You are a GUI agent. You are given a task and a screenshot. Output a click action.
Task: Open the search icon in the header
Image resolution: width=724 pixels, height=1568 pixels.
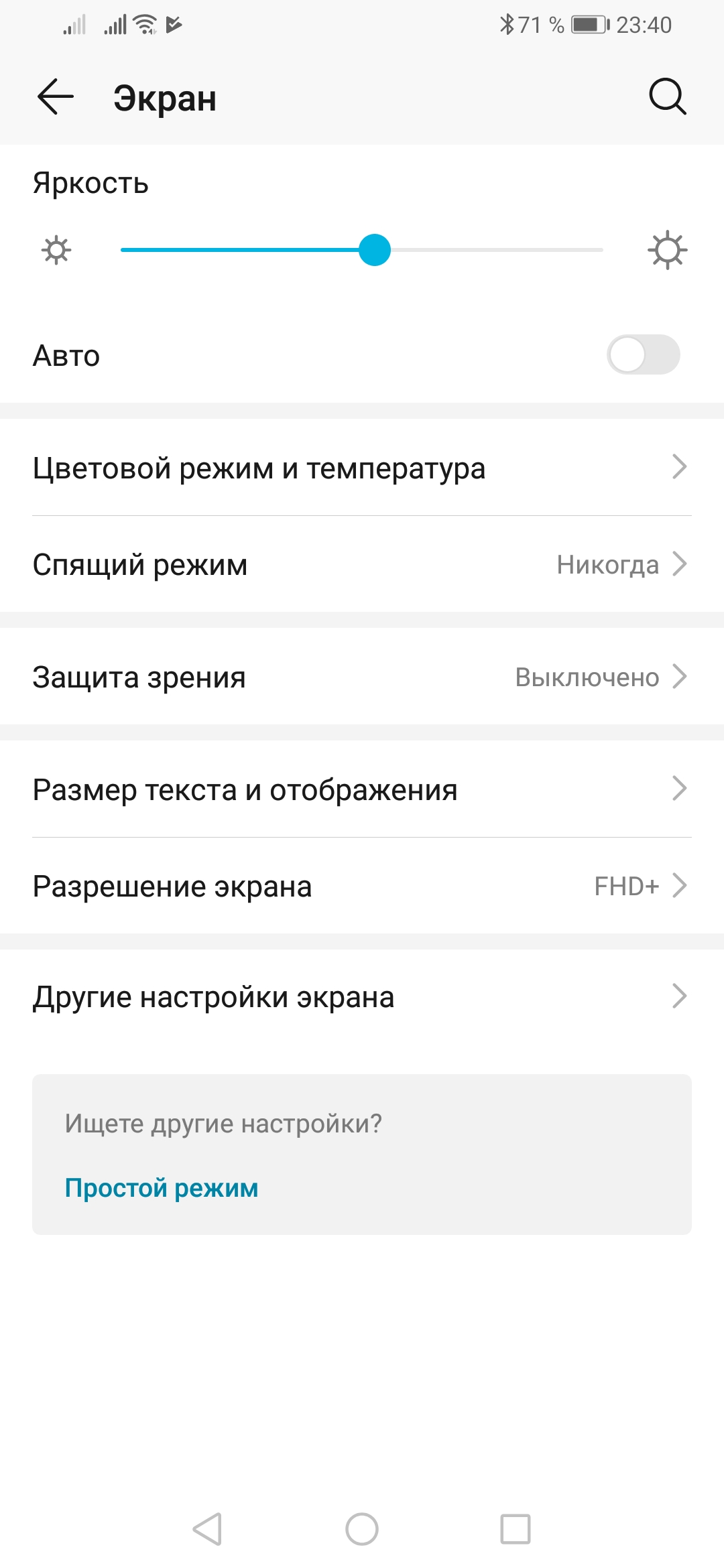[668, 97]
